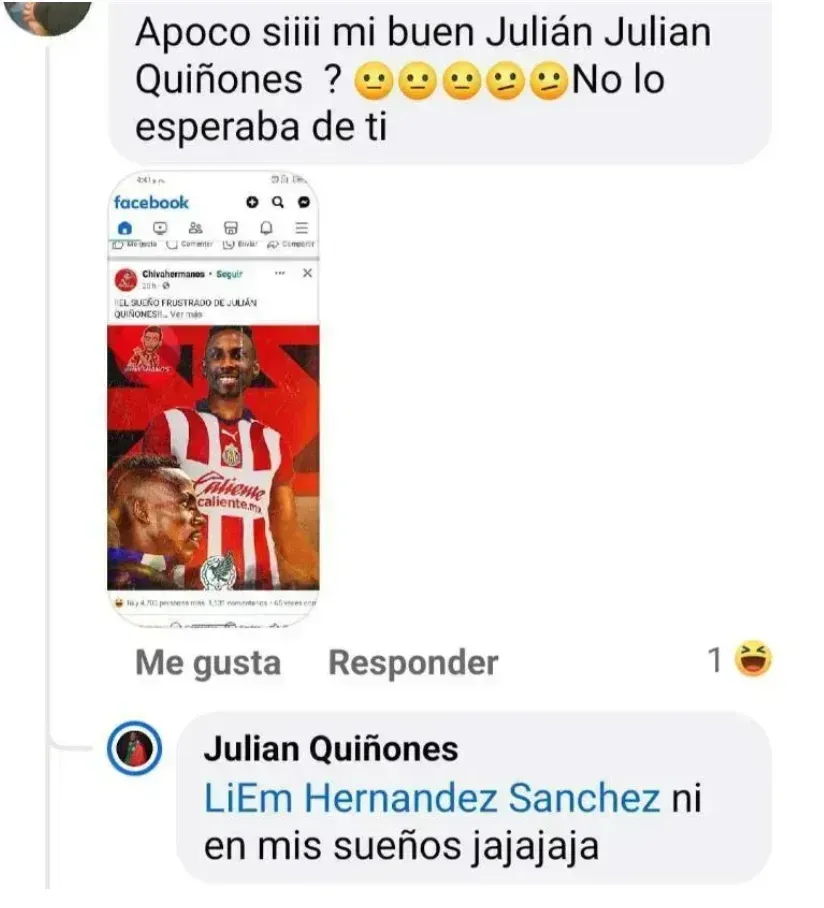Open the LiEm Hernandez Sanchez mention link
Screen dimensions: 824x908
coord(432,798)
